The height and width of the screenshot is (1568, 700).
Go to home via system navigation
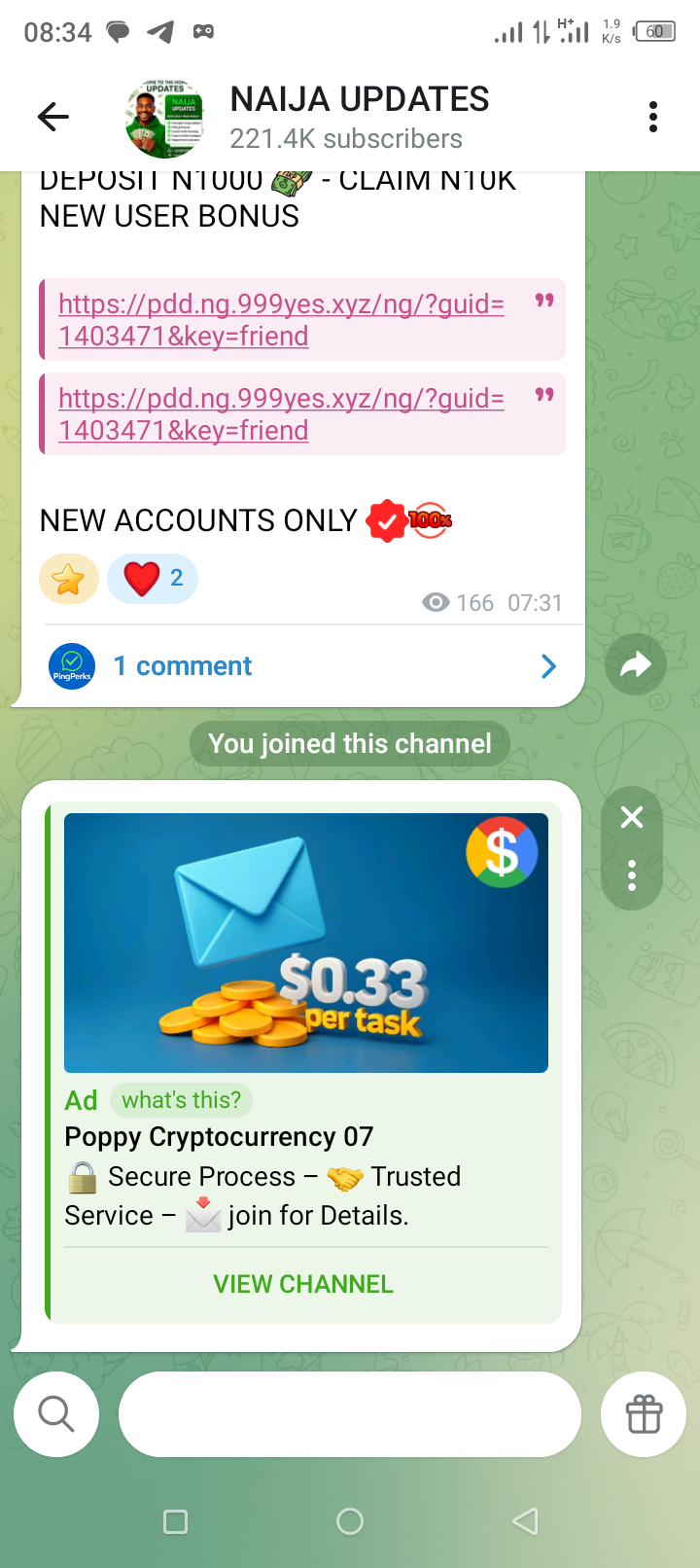[x=350, y=1521]
